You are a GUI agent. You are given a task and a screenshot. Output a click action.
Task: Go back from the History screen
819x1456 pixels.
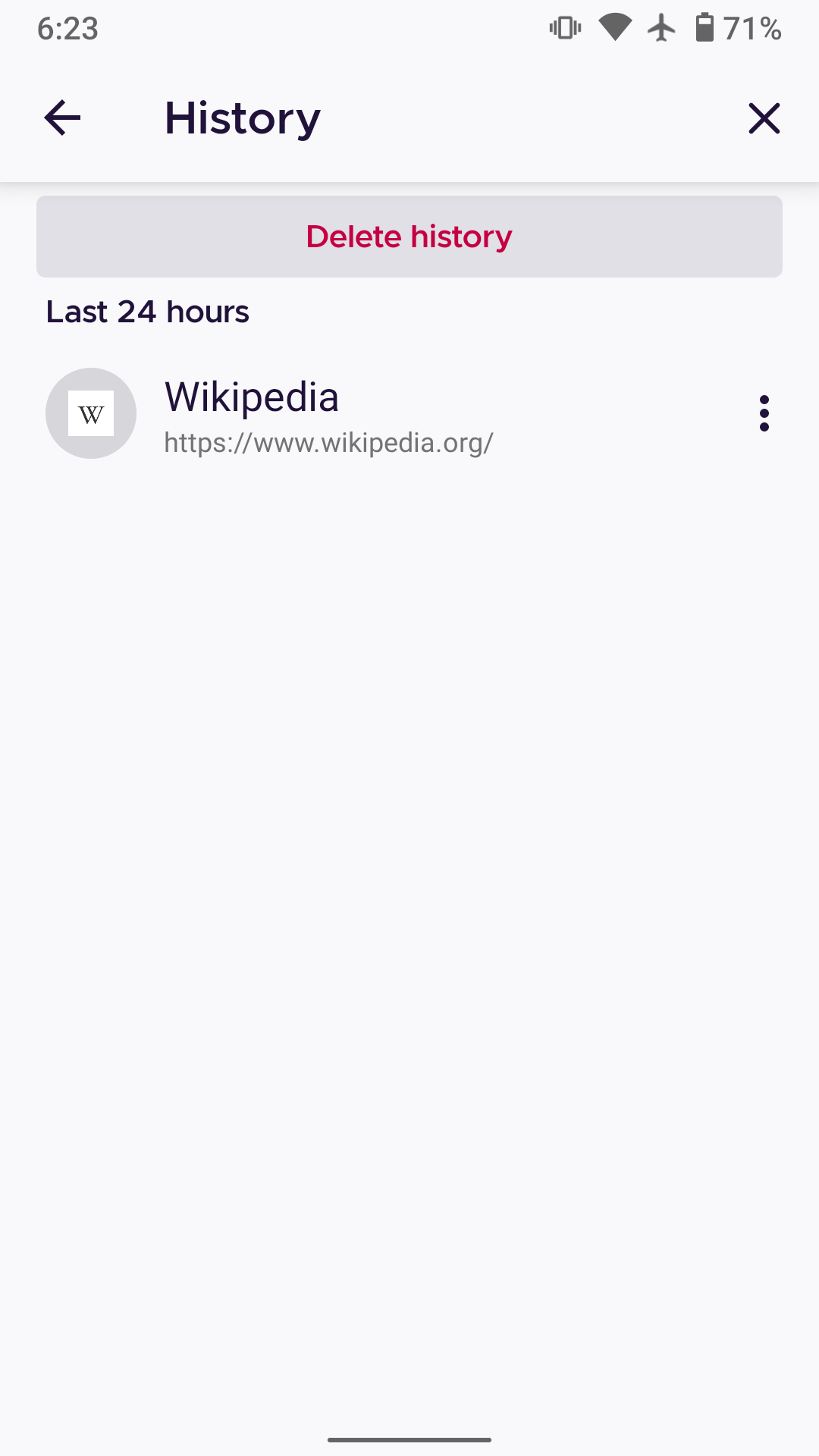click(x=62, y=118)
